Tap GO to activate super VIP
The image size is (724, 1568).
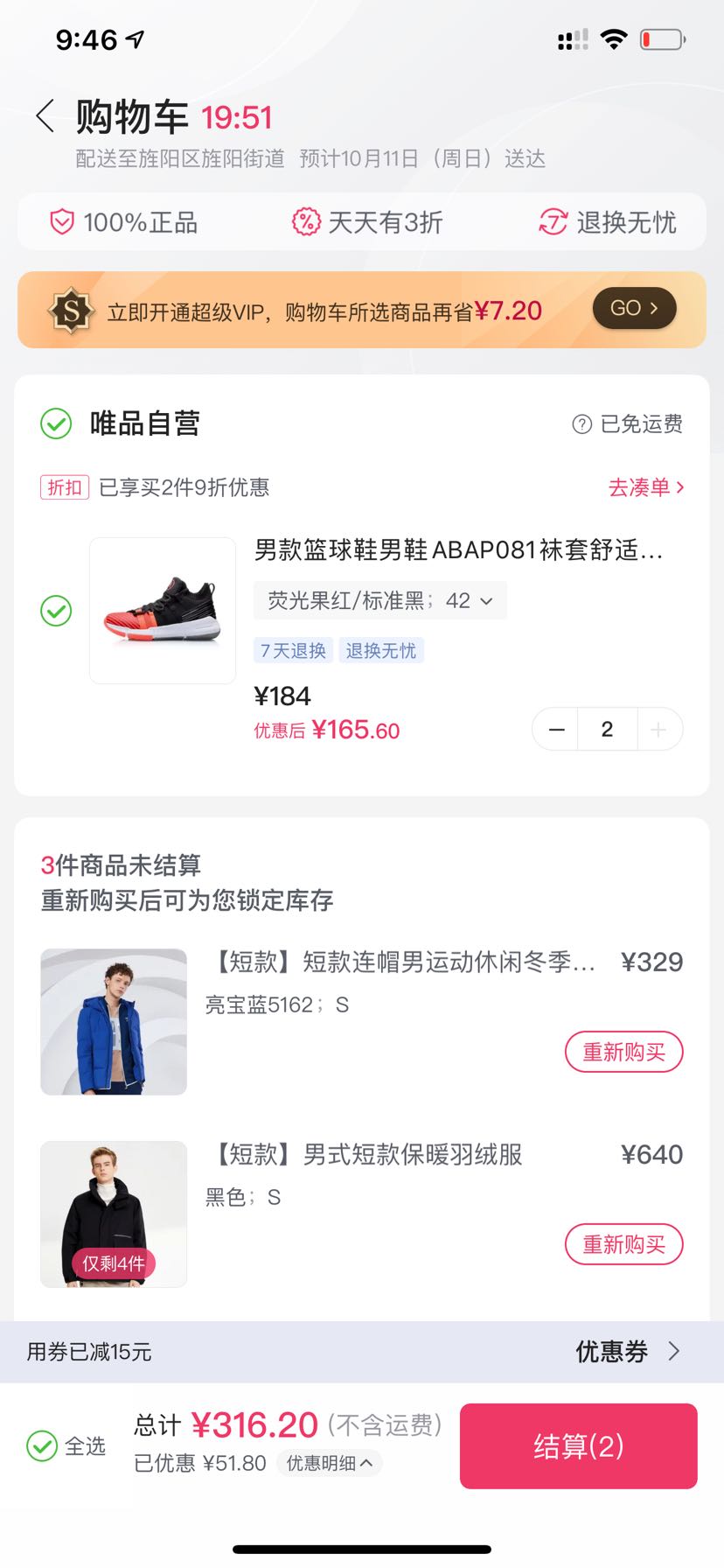pyautogui.click(x=633, y=308)
